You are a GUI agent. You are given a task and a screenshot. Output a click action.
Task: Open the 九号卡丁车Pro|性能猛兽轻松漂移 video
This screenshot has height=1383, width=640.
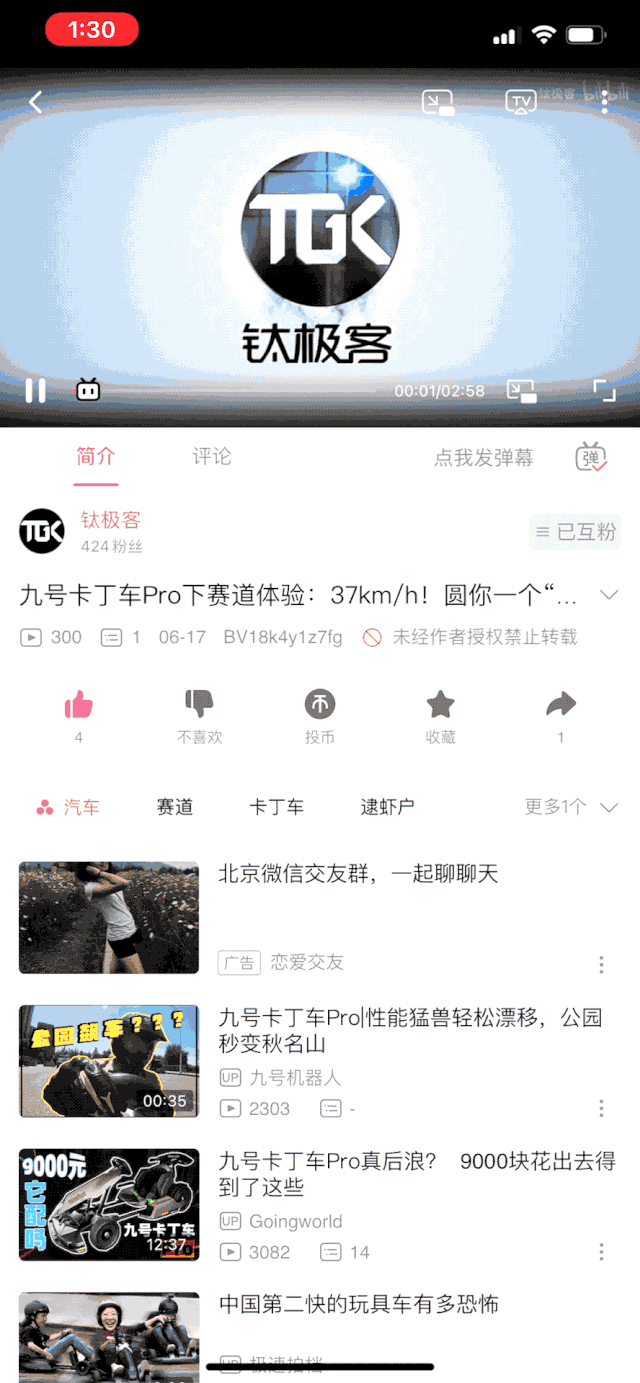(410, 1031)
